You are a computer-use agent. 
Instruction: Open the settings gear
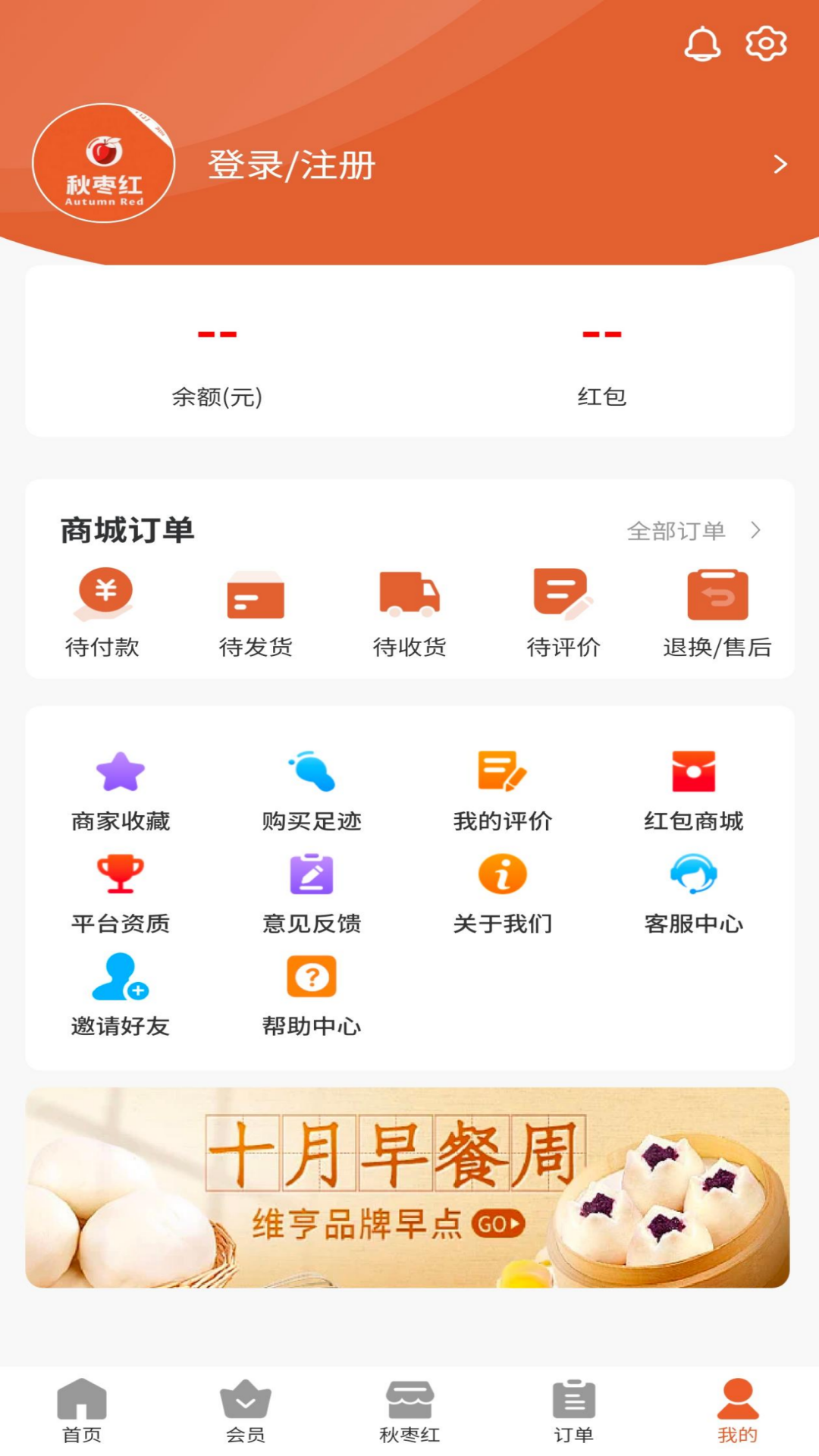coord(765,43)
